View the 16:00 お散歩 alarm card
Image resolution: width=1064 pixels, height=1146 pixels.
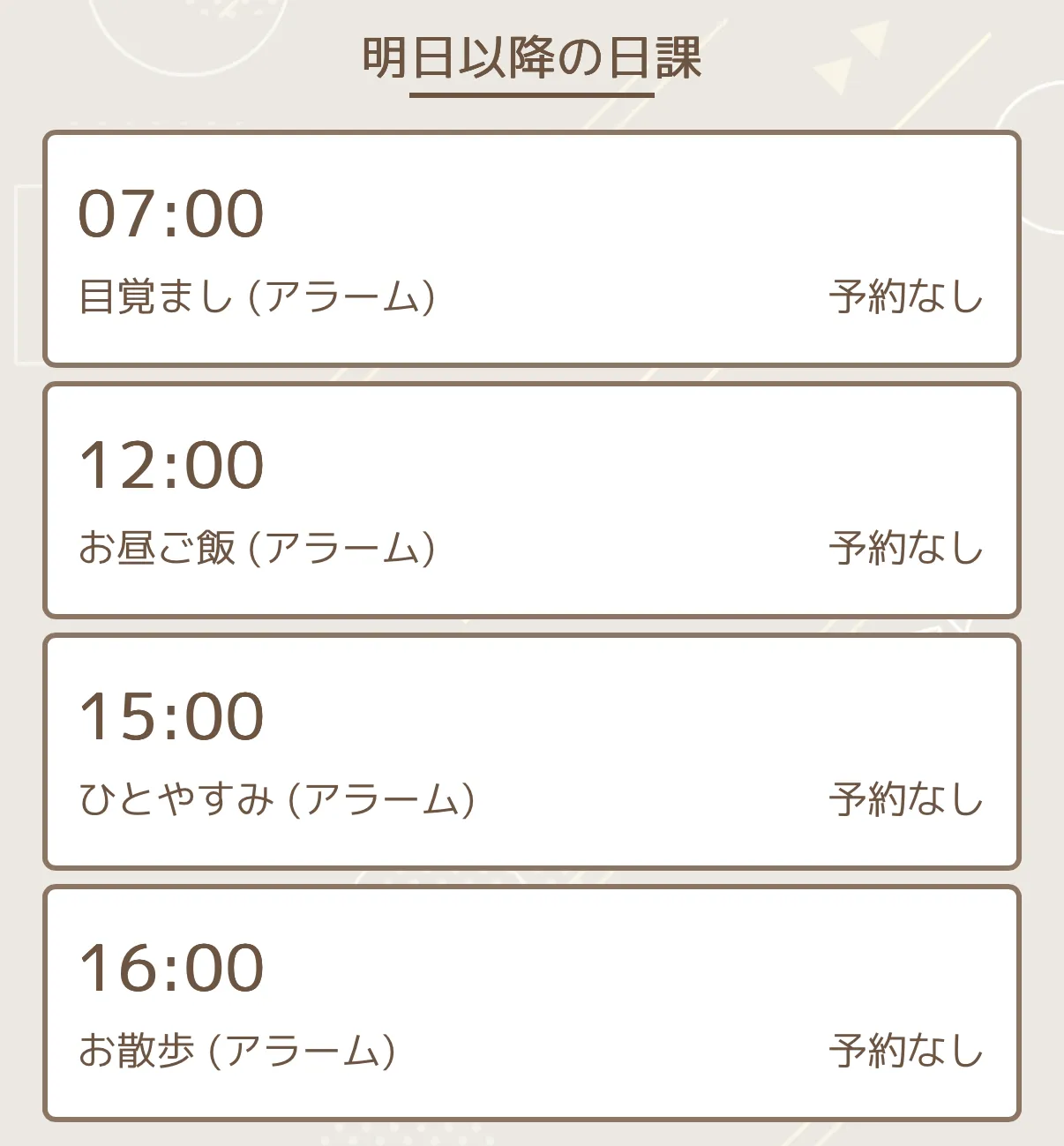pyautogui.click(x=531, y=1003)
